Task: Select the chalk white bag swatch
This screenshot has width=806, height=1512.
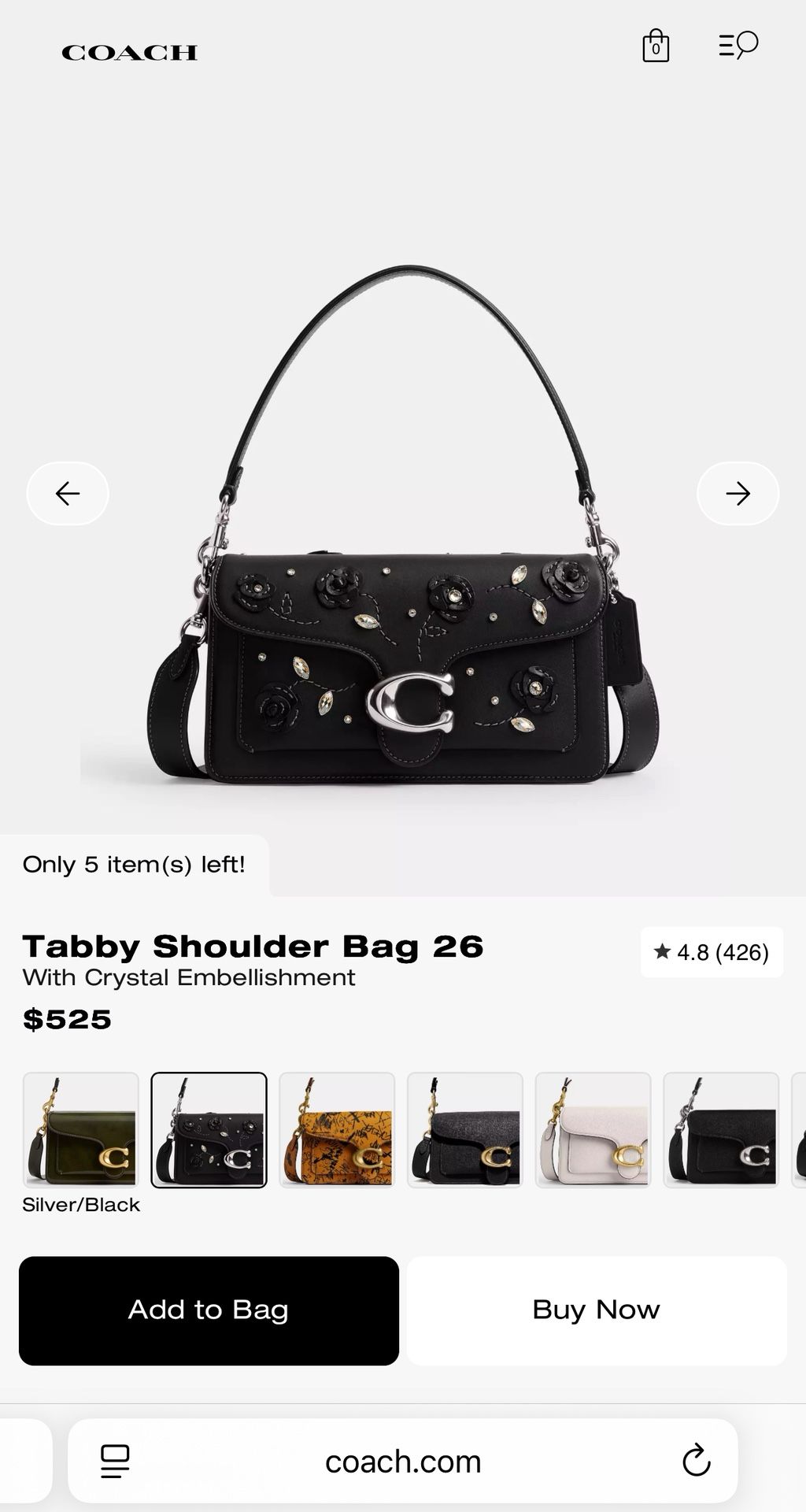Action: (593, 1129)
